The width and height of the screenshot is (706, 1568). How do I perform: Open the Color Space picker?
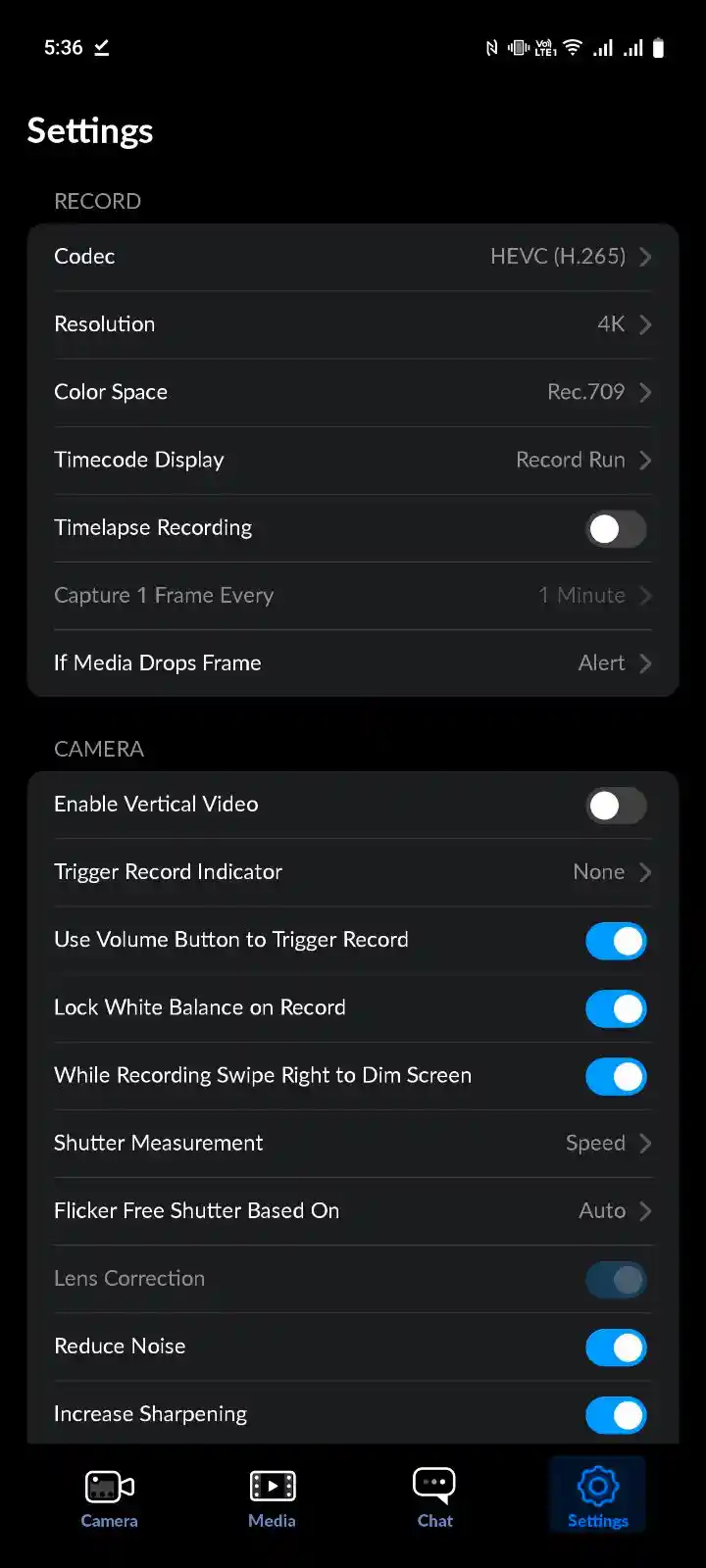tap(353, 392)
